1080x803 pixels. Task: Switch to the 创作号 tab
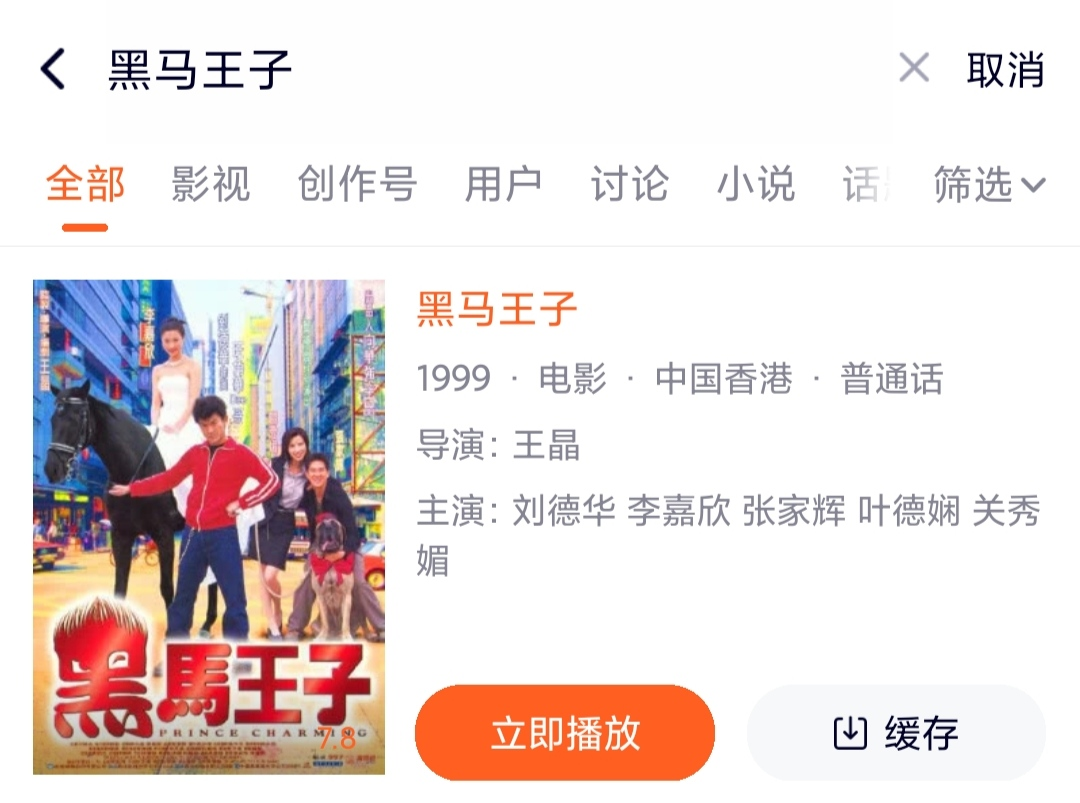pyautogui.click(x=357, y=185)
